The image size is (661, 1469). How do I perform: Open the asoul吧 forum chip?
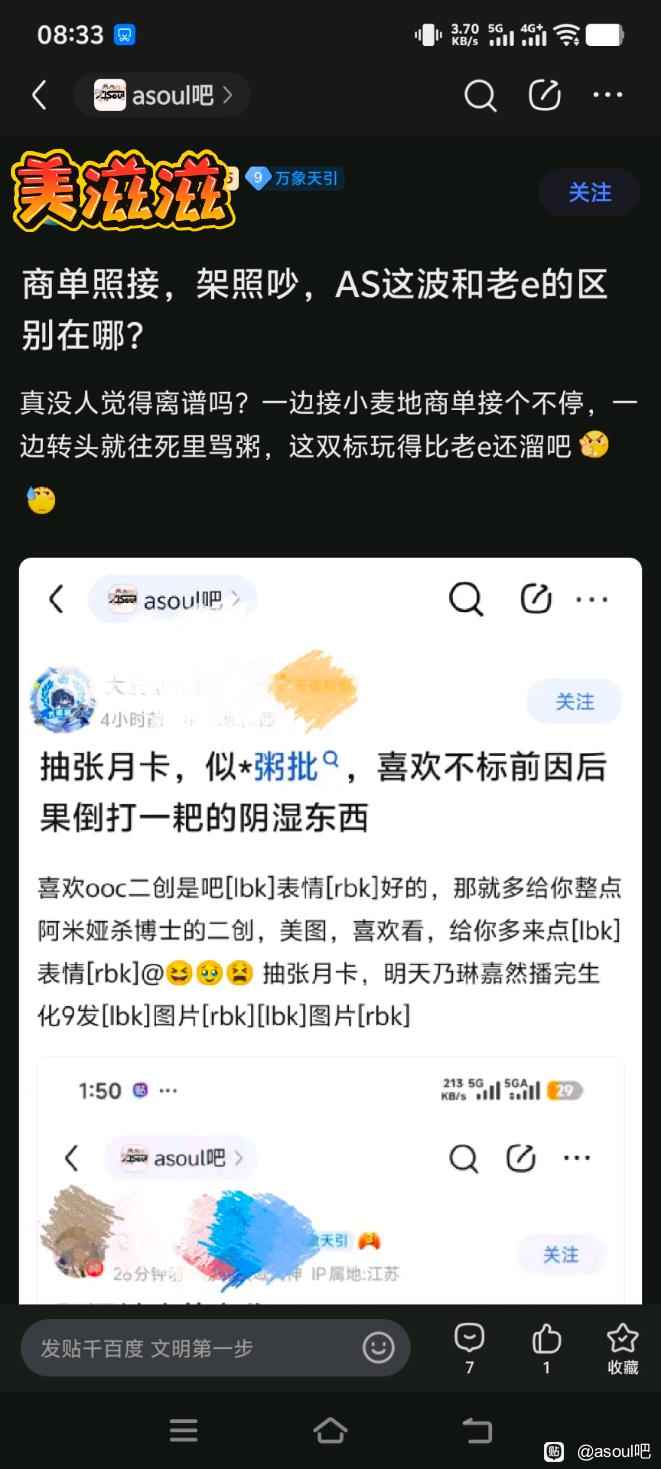click(162, 96)
